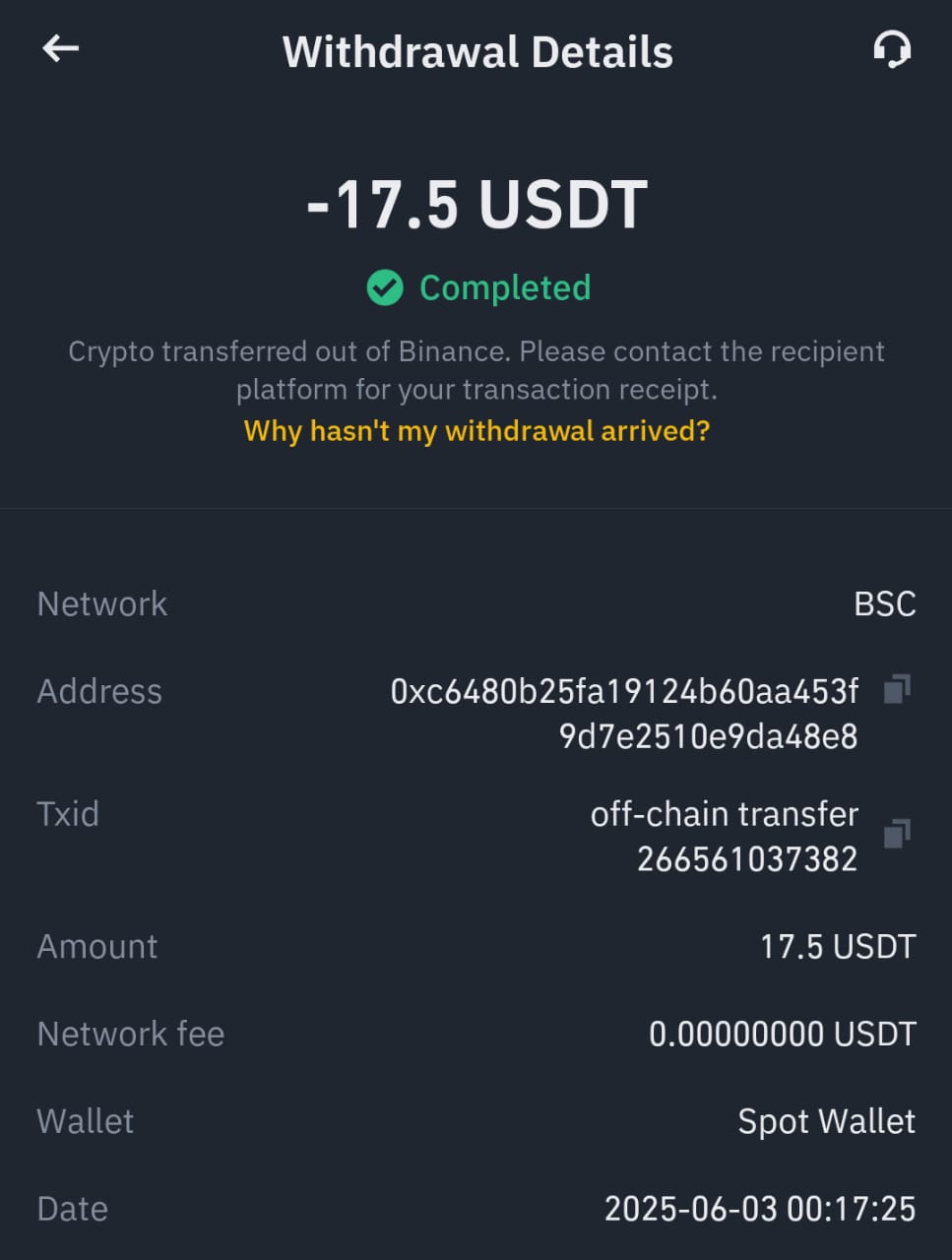Screen dimensions: 952x1260
Task: Copy the withdrawal address using its copy icon
Action: [x=896, y=689]
